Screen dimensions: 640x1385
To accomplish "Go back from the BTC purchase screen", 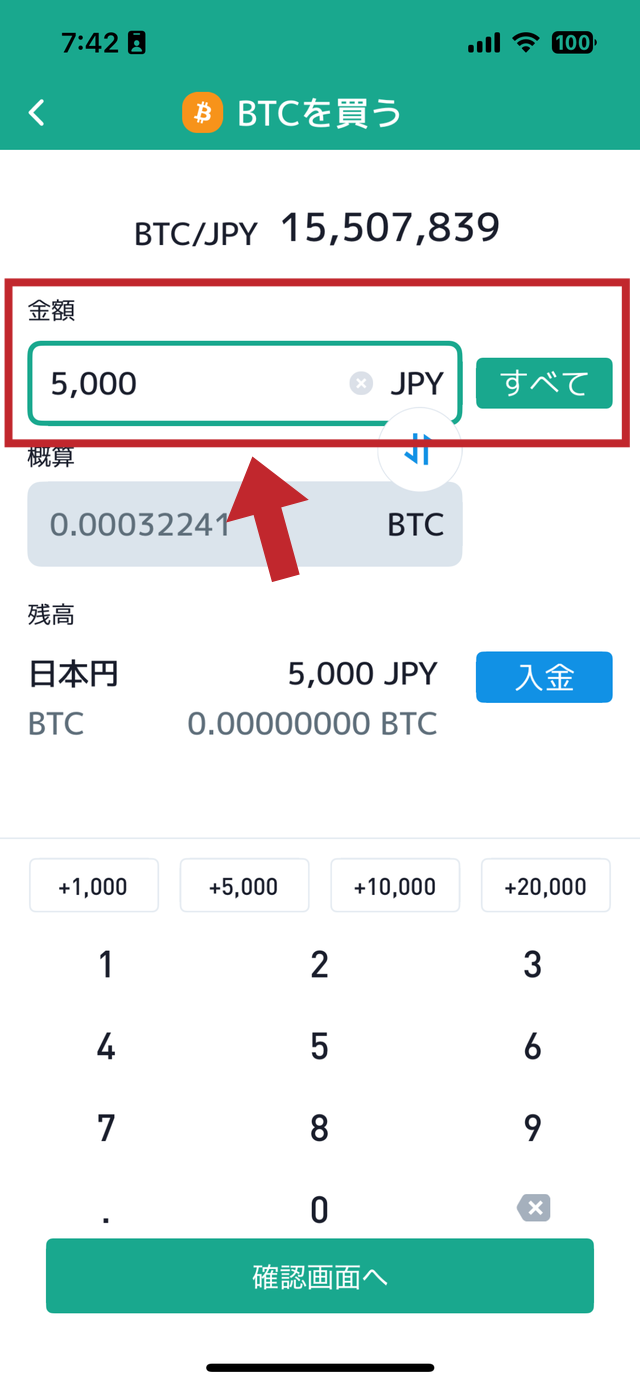I will coord(37,113).
